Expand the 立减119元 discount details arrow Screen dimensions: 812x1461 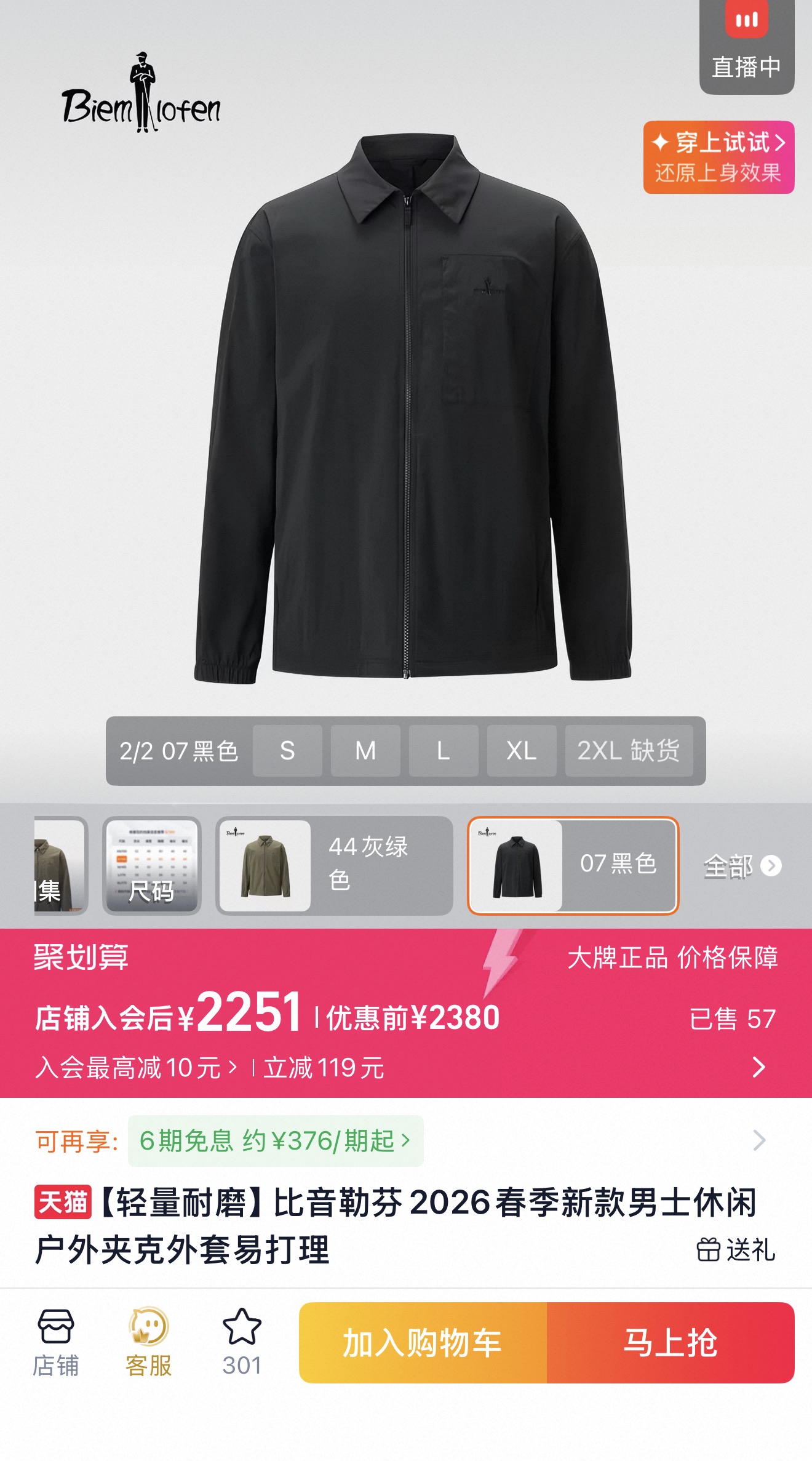point(759,1067)
